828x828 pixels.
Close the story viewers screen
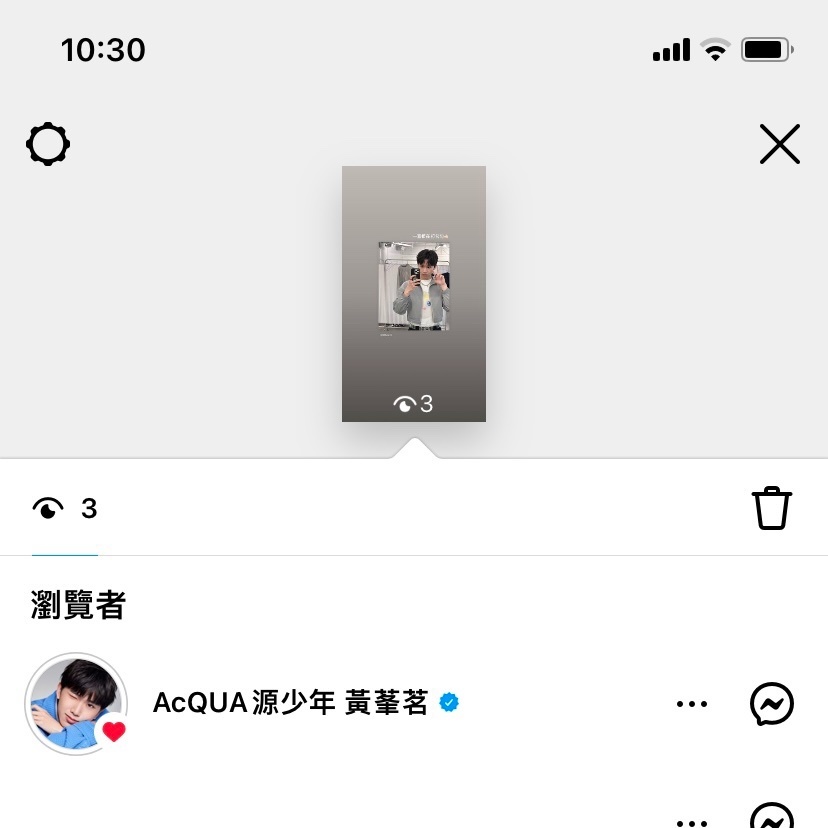pos(779,145)
